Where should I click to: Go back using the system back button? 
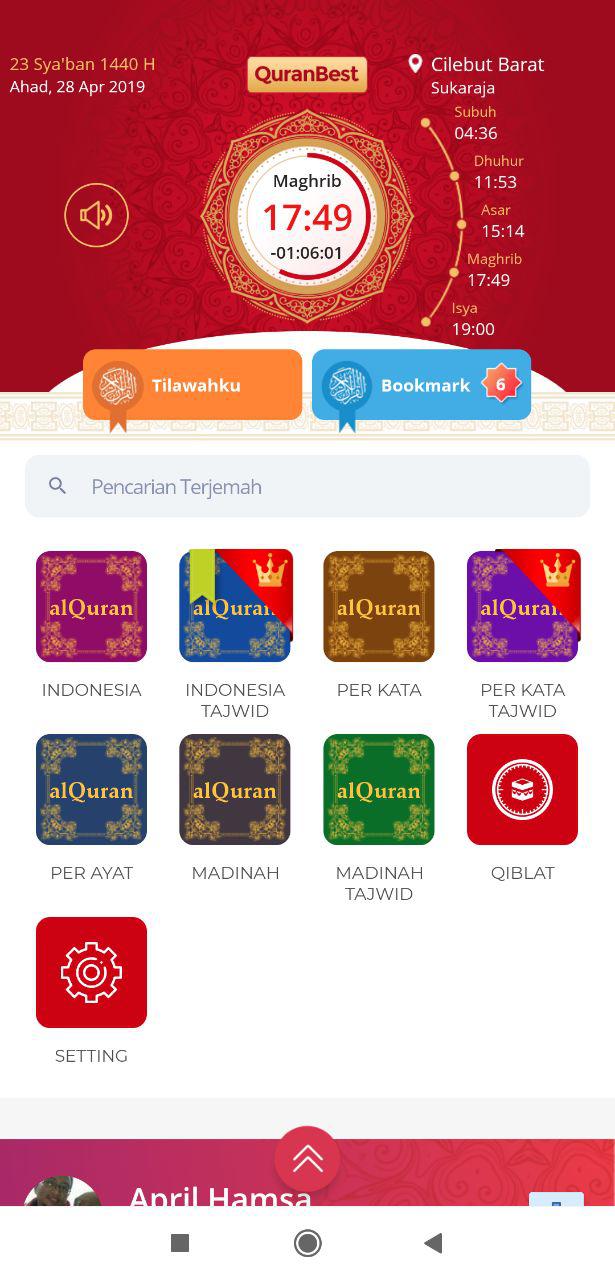pyautogui.click(x=433, y=1243)
